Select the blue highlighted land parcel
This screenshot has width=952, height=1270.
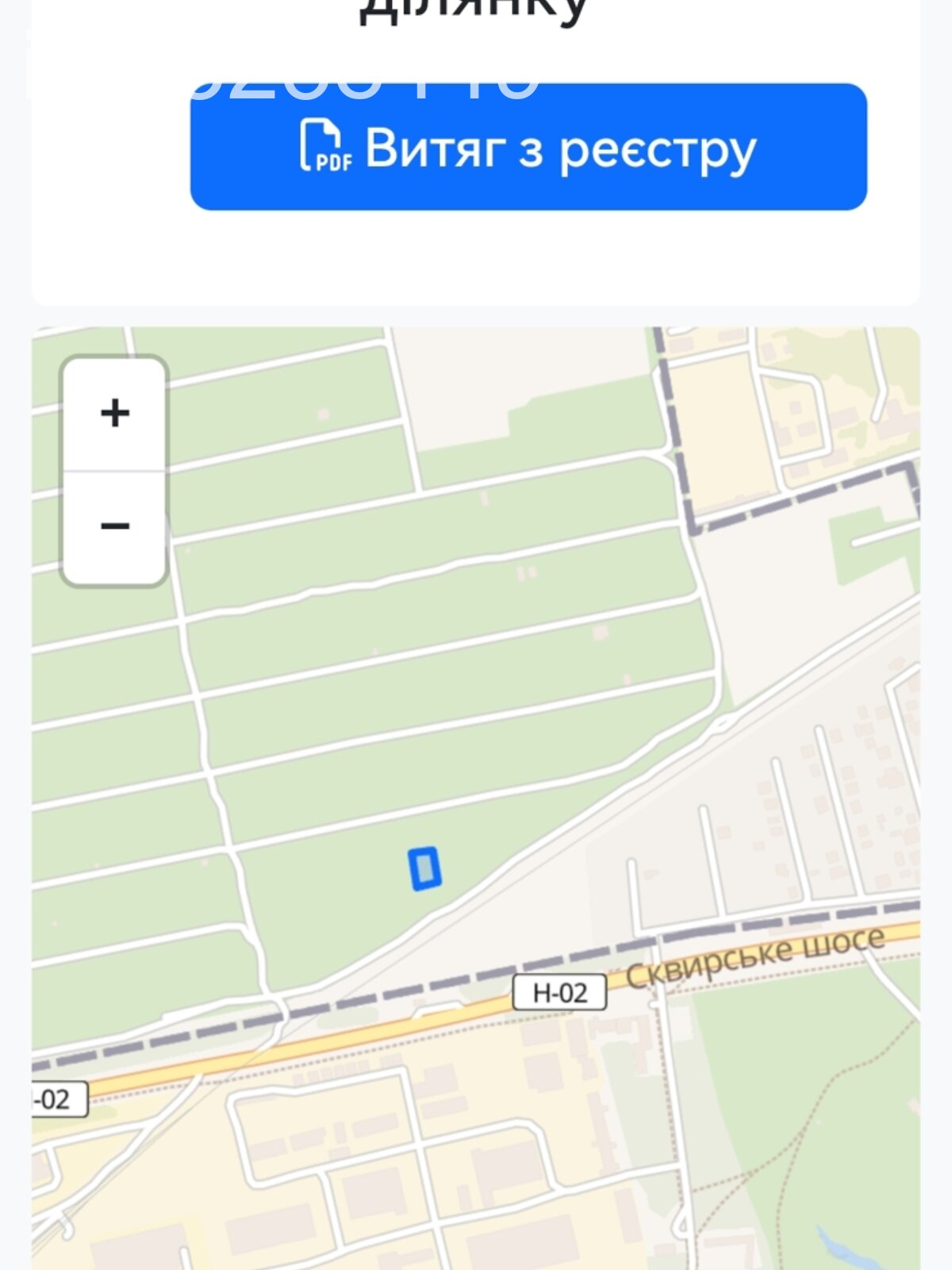pyautogui.click(x=425, y=868)
